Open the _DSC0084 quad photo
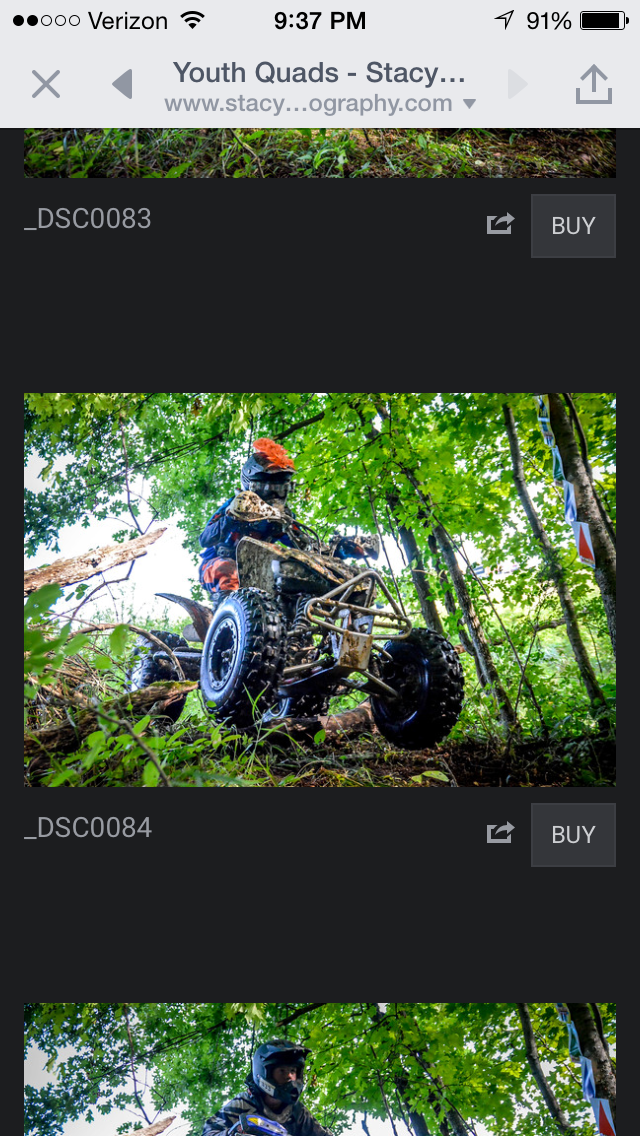 tap(320, 590)
